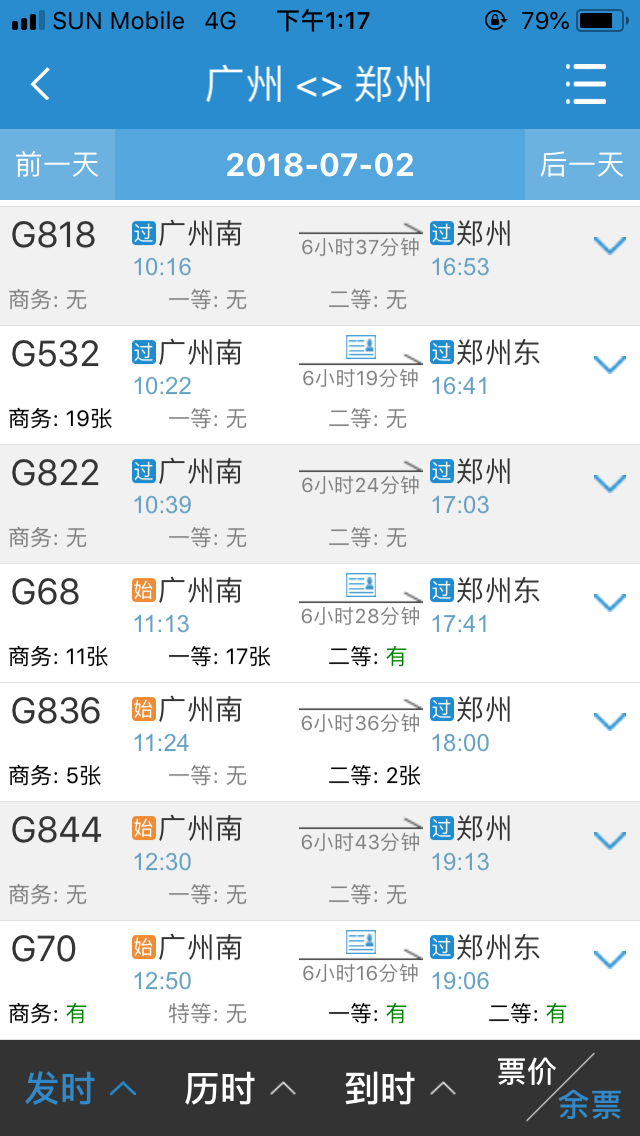Screen dimensions: 640x1136
Task: Expand details for train G818
Action: coord(609,246)
